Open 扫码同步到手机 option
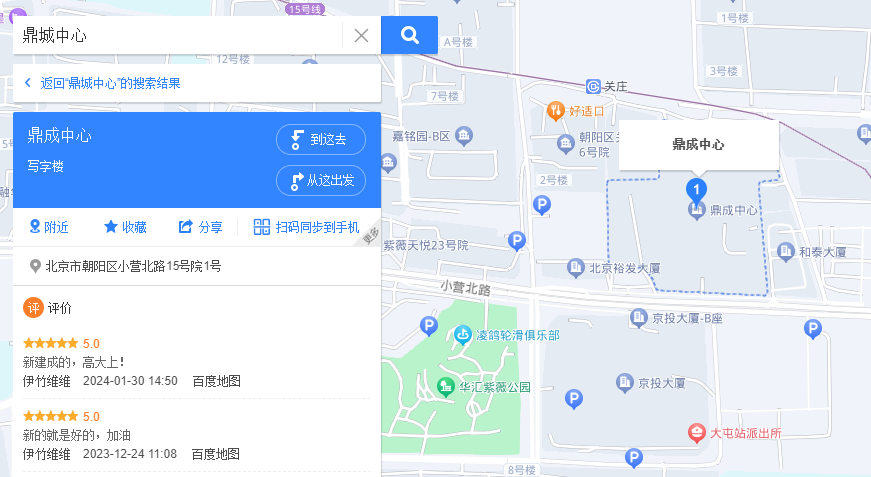This screenshot has width=871, height=477. point(306,227)
